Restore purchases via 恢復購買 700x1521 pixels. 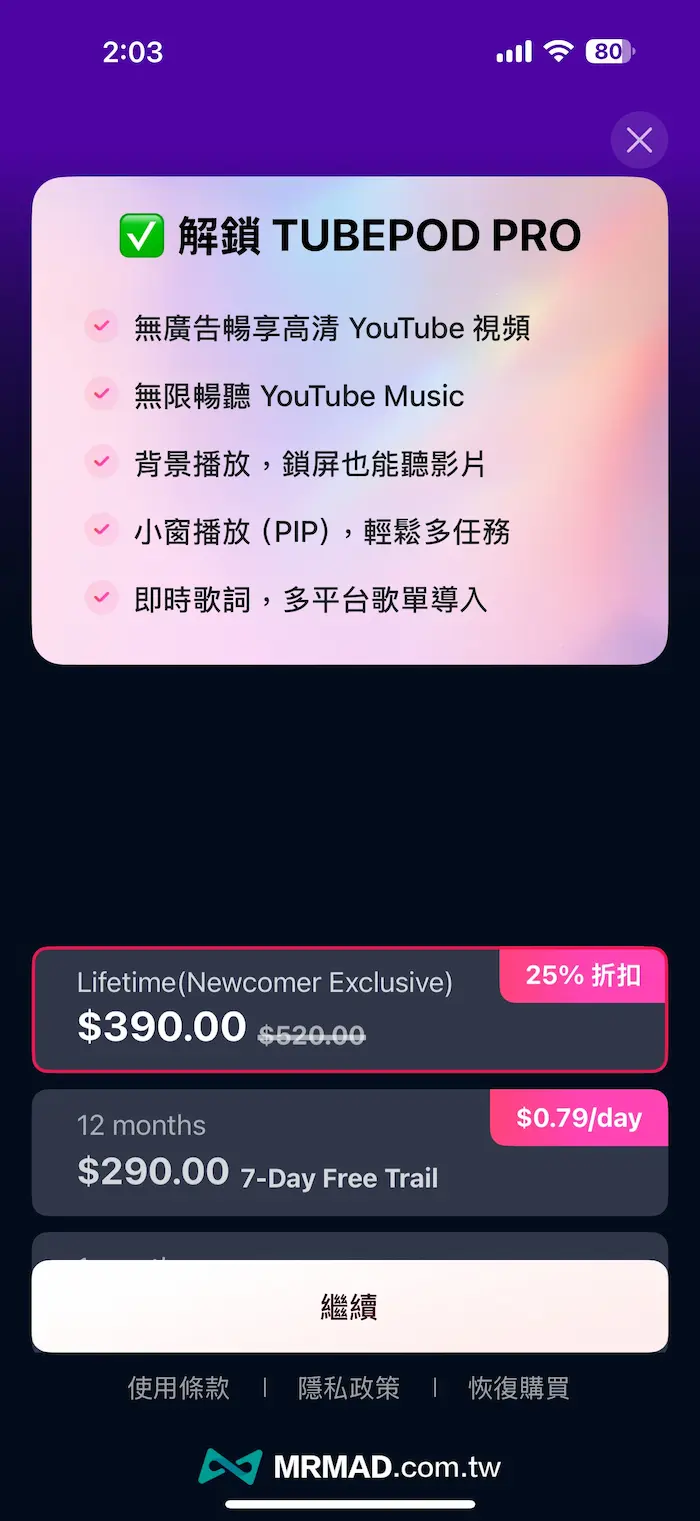519,1388
